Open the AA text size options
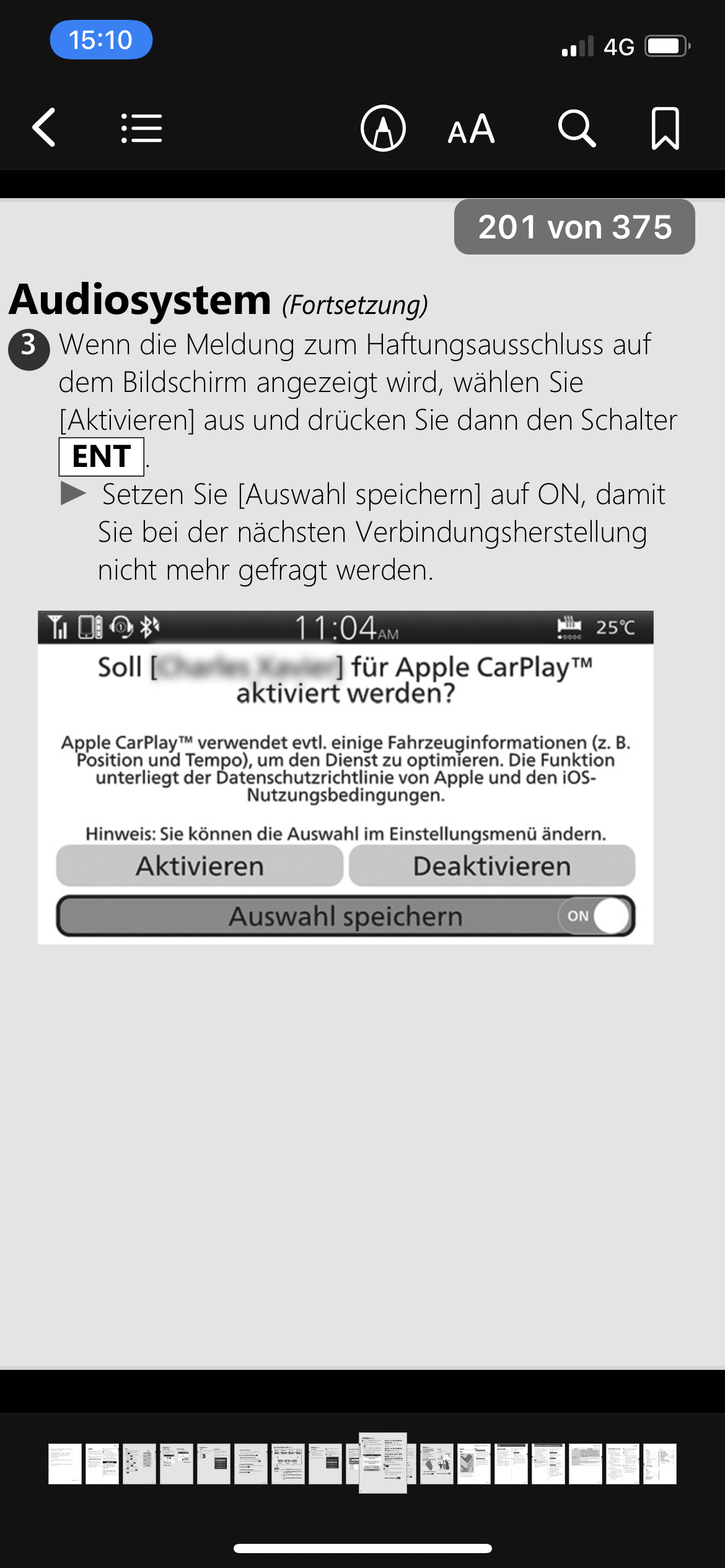The width and height of the screenshot is (725, 1568). (471, 129)
